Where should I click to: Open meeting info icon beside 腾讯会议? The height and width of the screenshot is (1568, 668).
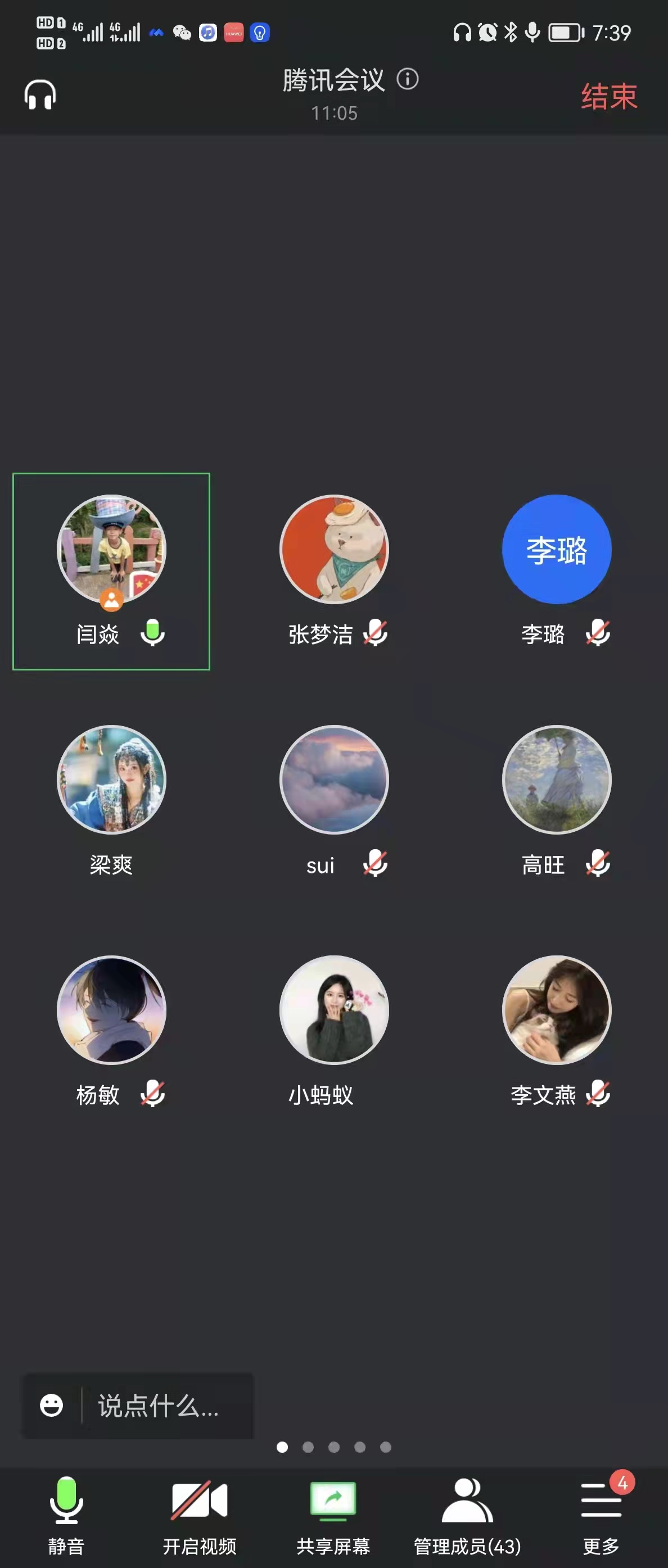(407, 79)
